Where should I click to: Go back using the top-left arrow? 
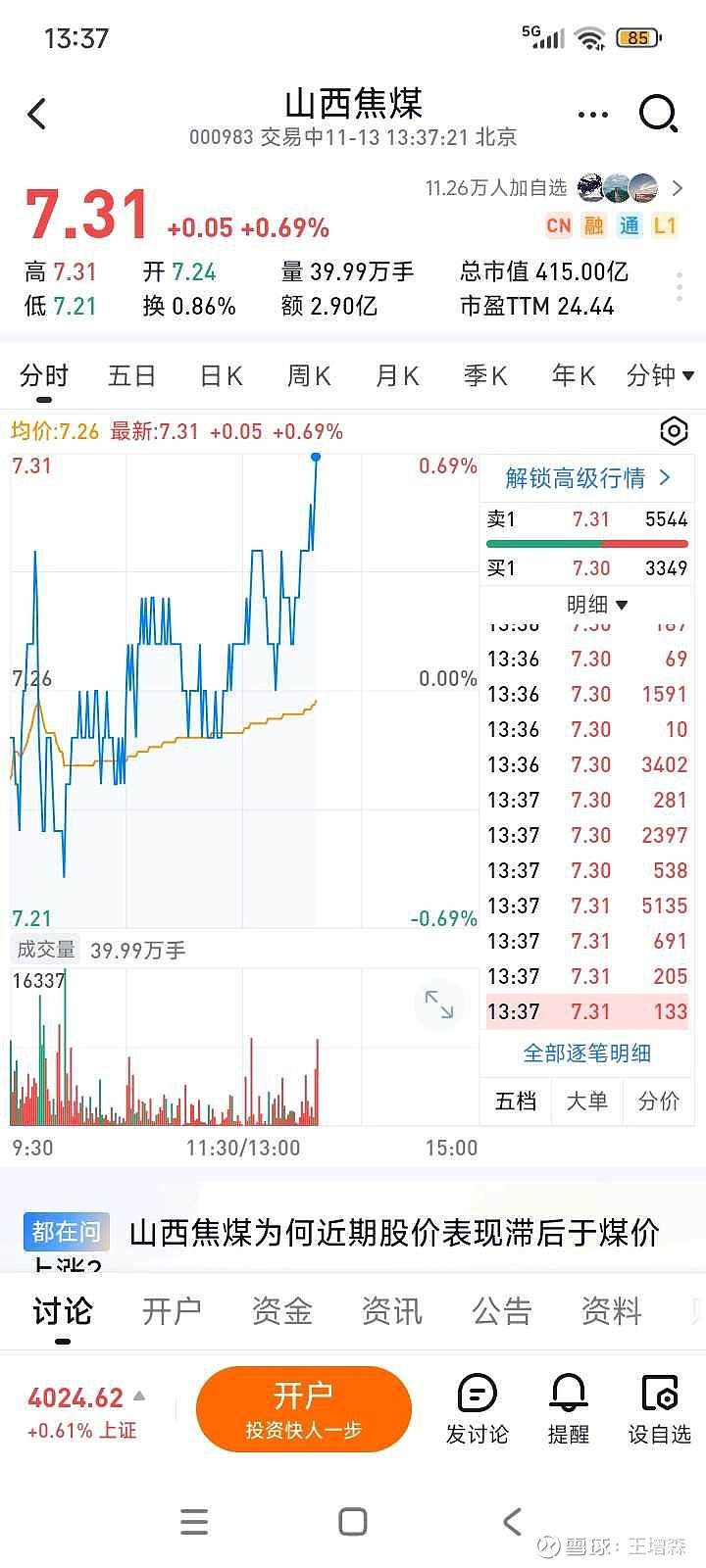coord(37,114)
